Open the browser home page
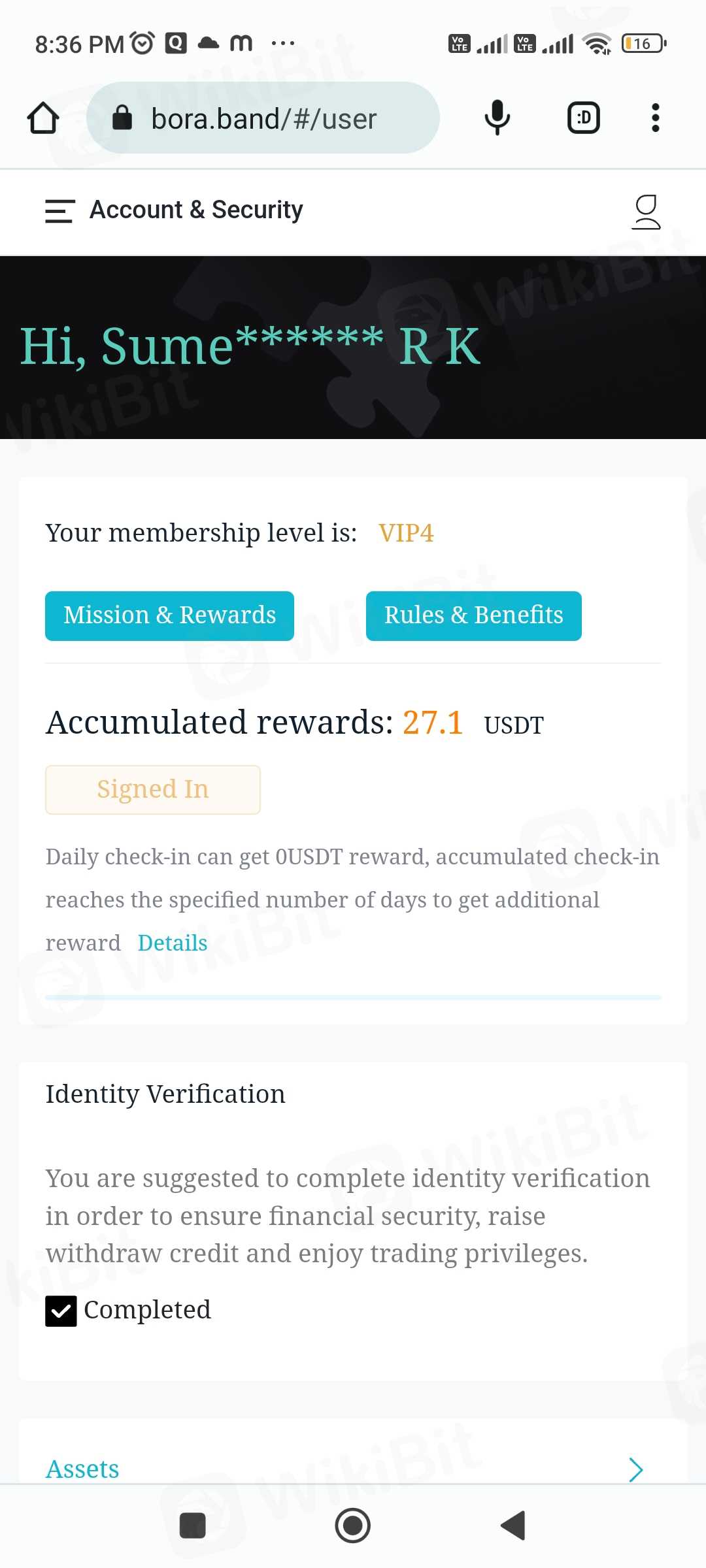 click(43, 118)
